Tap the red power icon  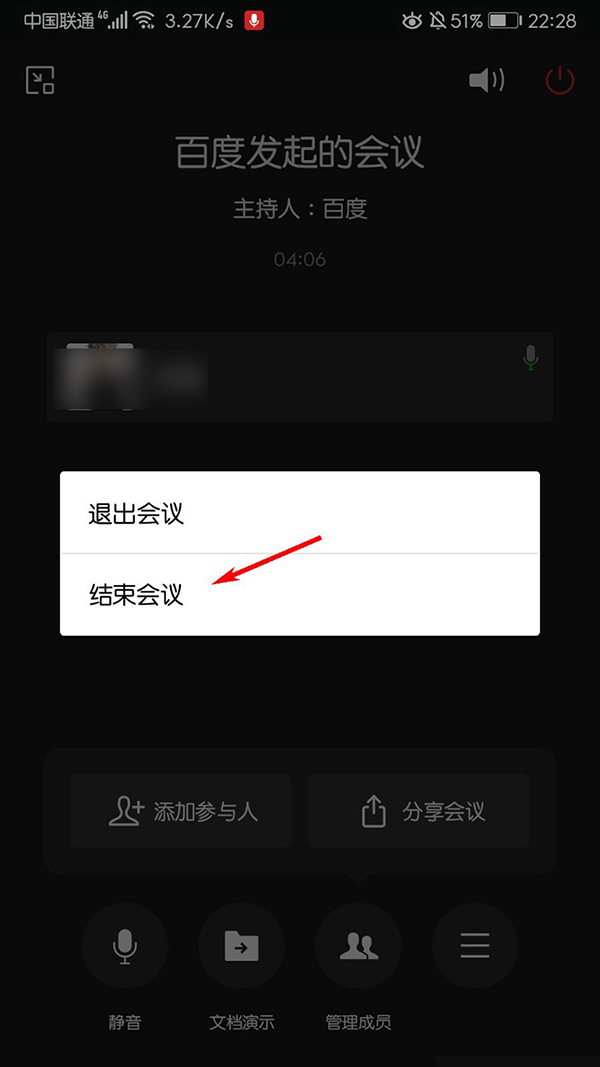559,81
